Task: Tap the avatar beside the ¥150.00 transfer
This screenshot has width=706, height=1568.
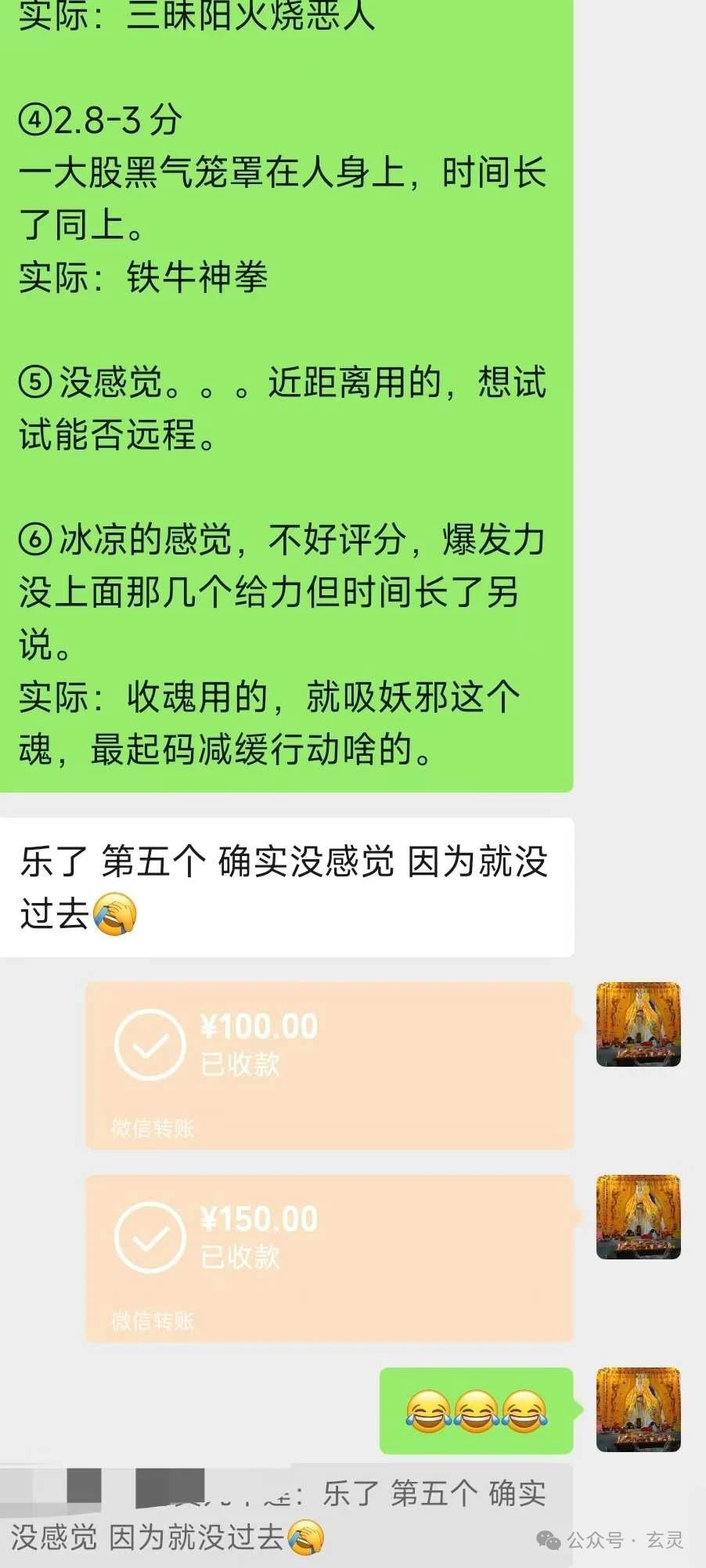Action: 639,1217
